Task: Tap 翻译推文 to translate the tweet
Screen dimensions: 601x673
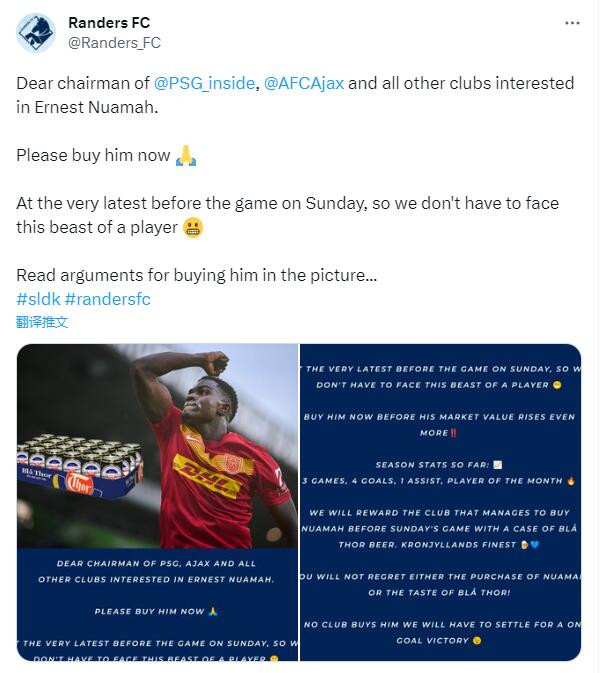Action: (x=42, y=322)
